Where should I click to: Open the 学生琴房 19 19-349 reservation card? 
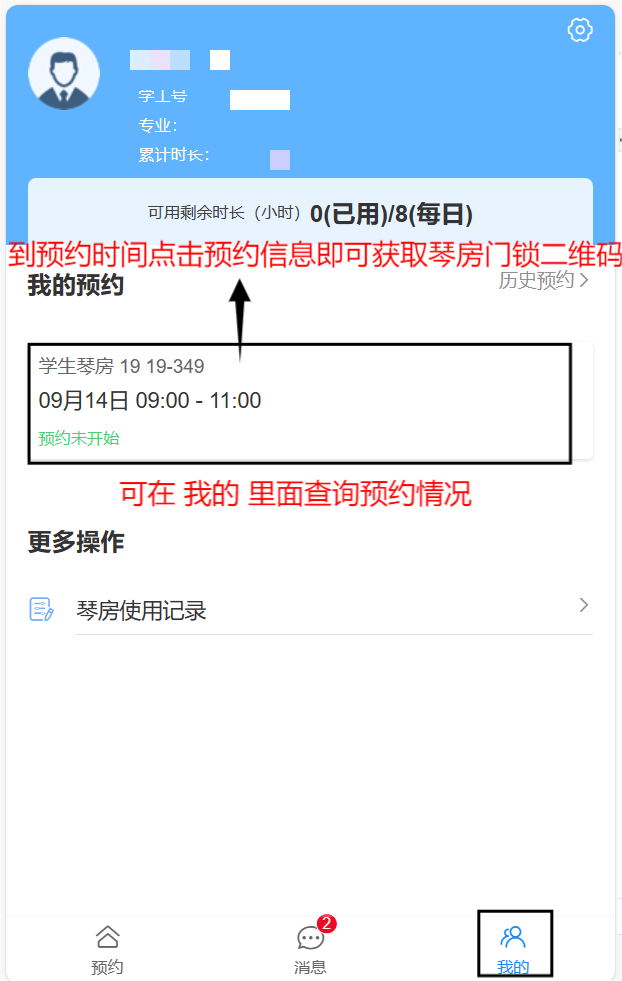point(300,402)
